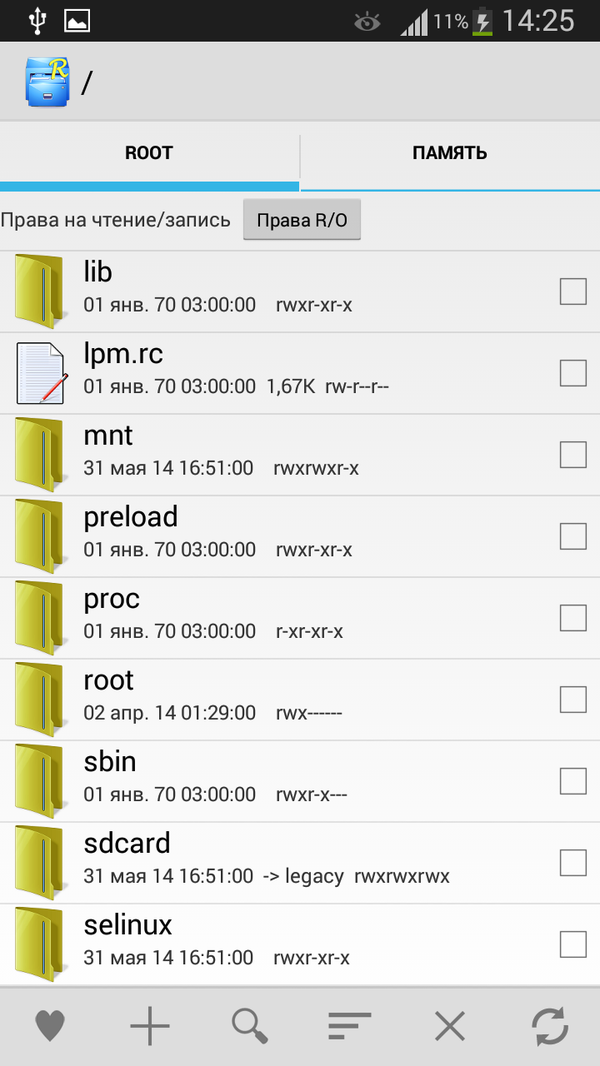
Task: Open the sort options icon
Action: point(349,1025)
